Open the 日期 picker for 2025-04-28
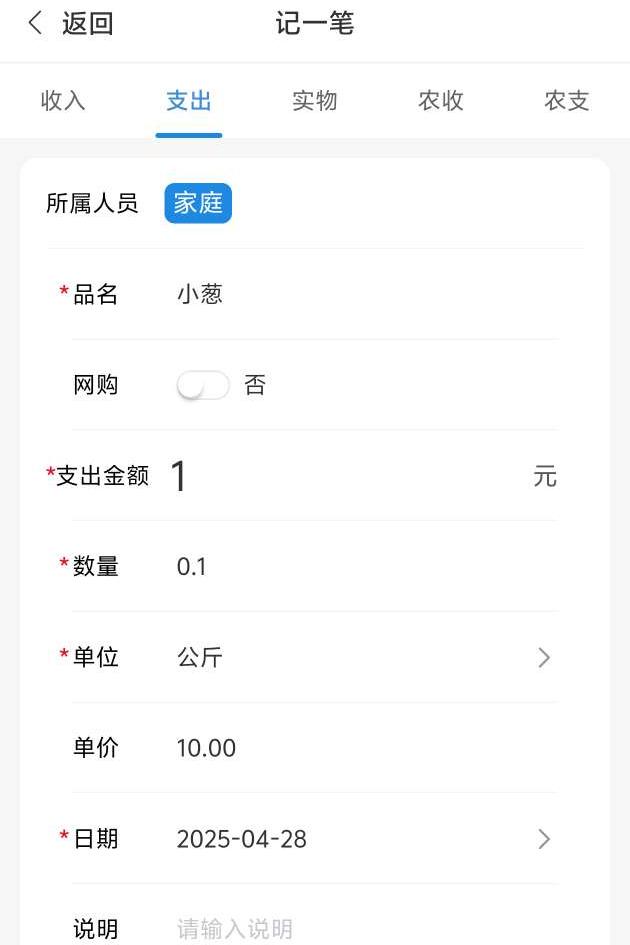This screenshot has width=630, height=945. (x=360, y=839)
